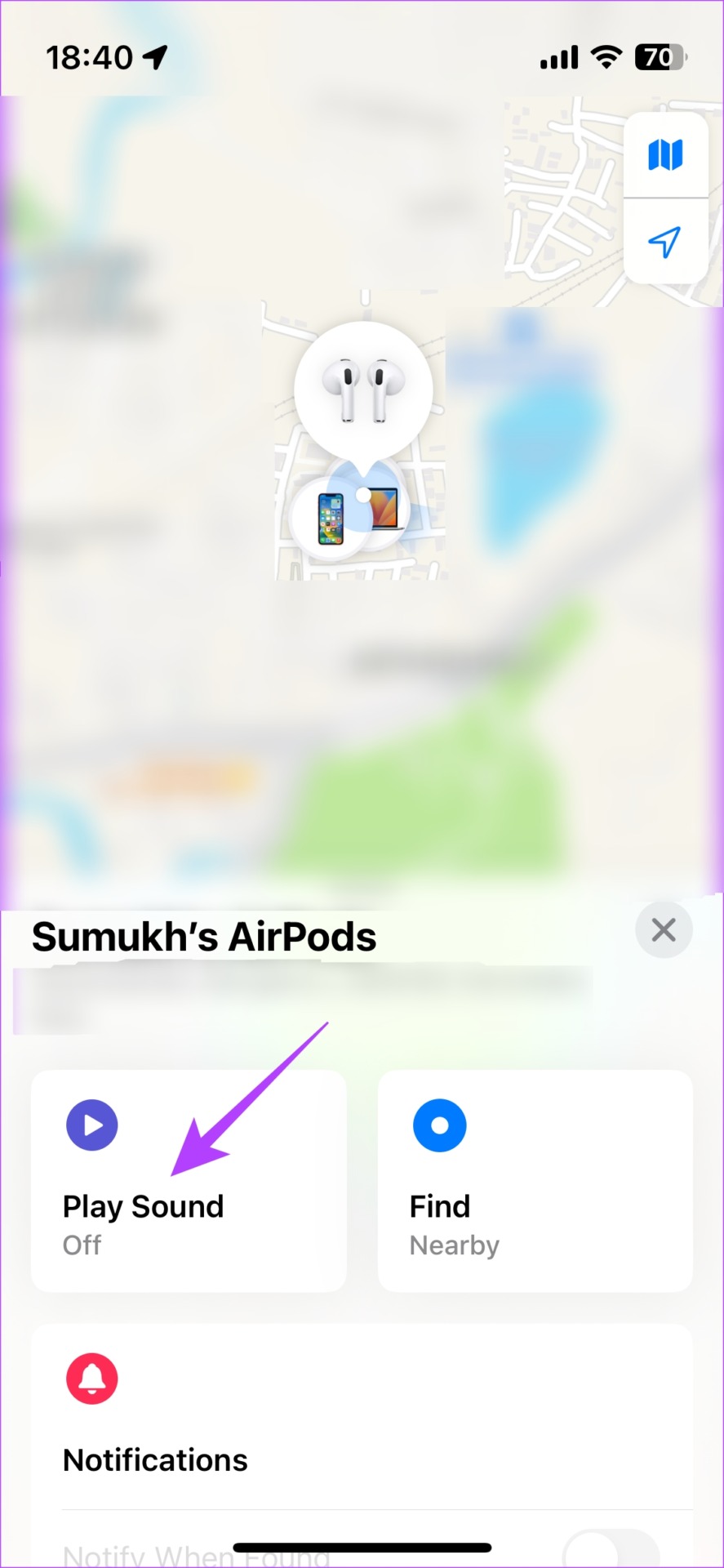Open the map type selector
The height and width of the screenshot is (1568, 724).
point(664,155)
